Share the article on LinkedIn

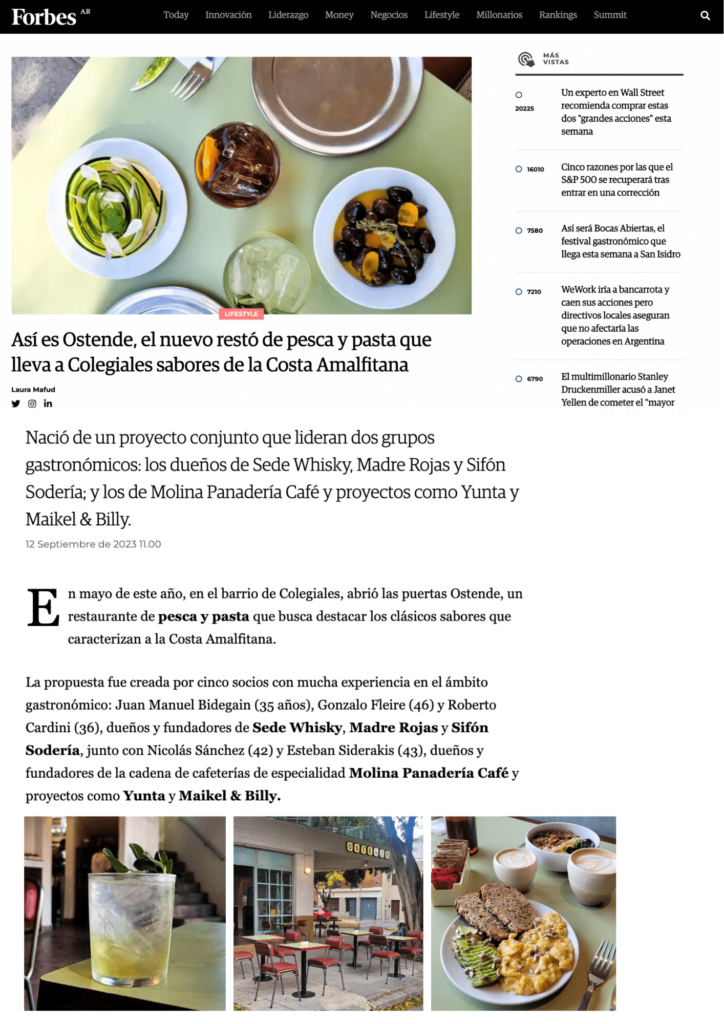click(48, 404)
